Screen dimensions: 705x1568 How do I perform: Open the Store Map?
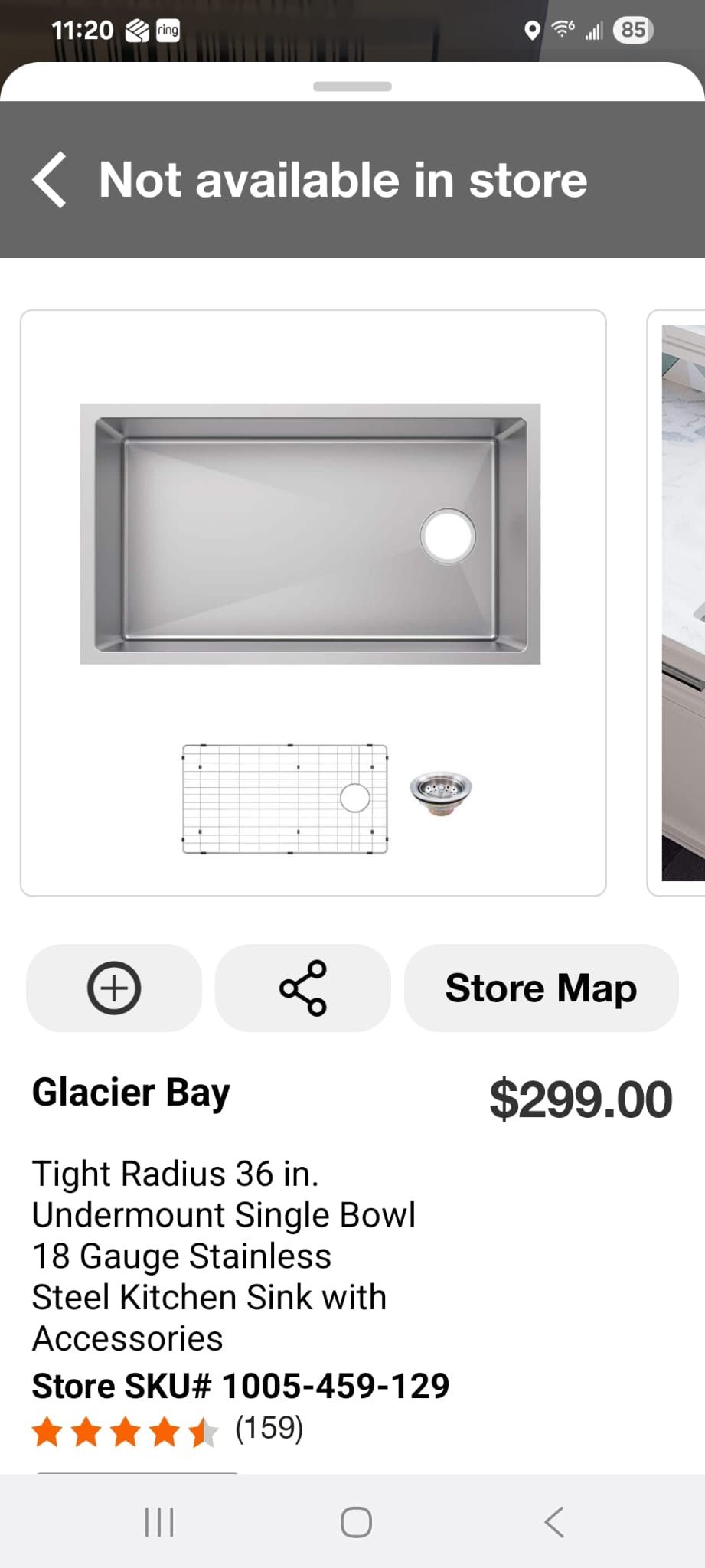coord(541,988)
